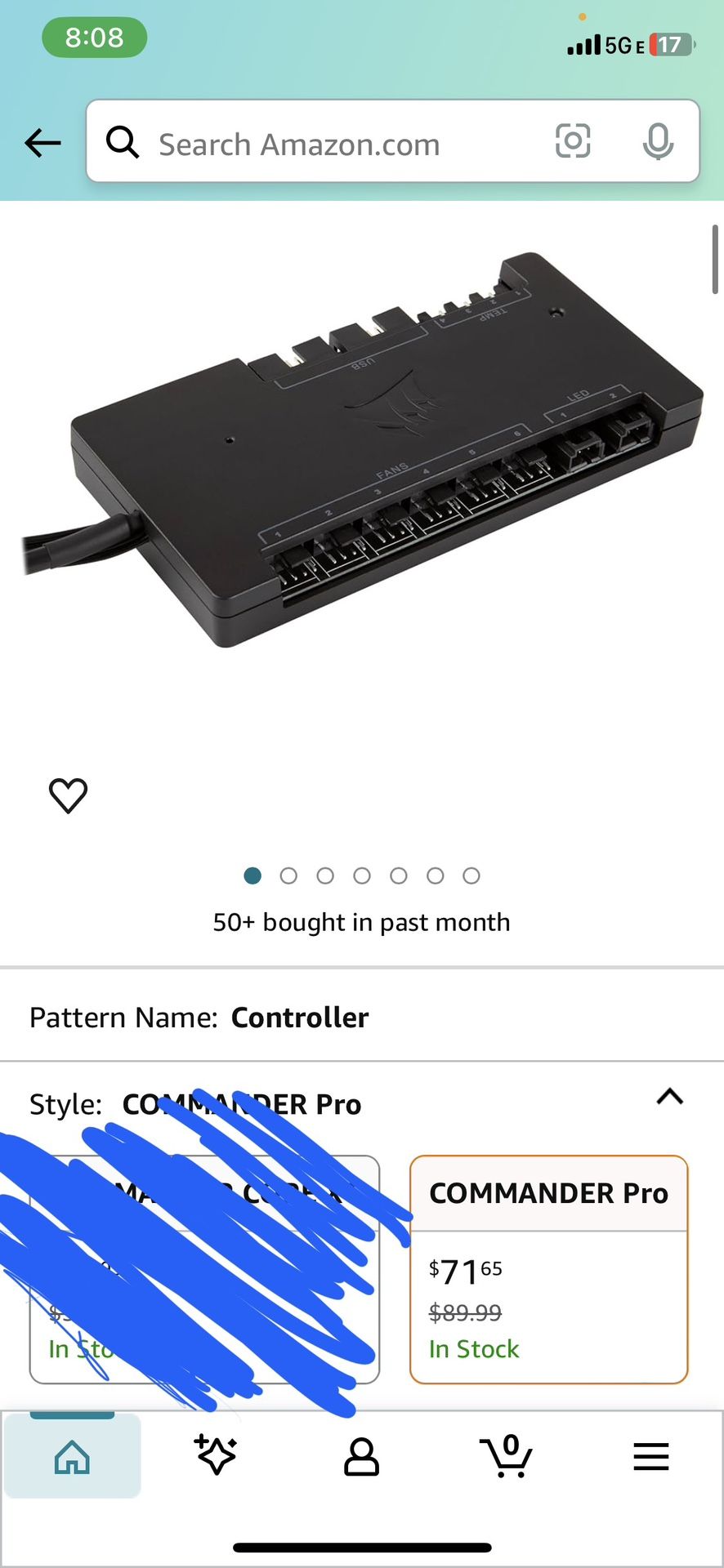Expand the Pattern Name Controller row
The image size is (724, 1568).
coord(362,1017)
